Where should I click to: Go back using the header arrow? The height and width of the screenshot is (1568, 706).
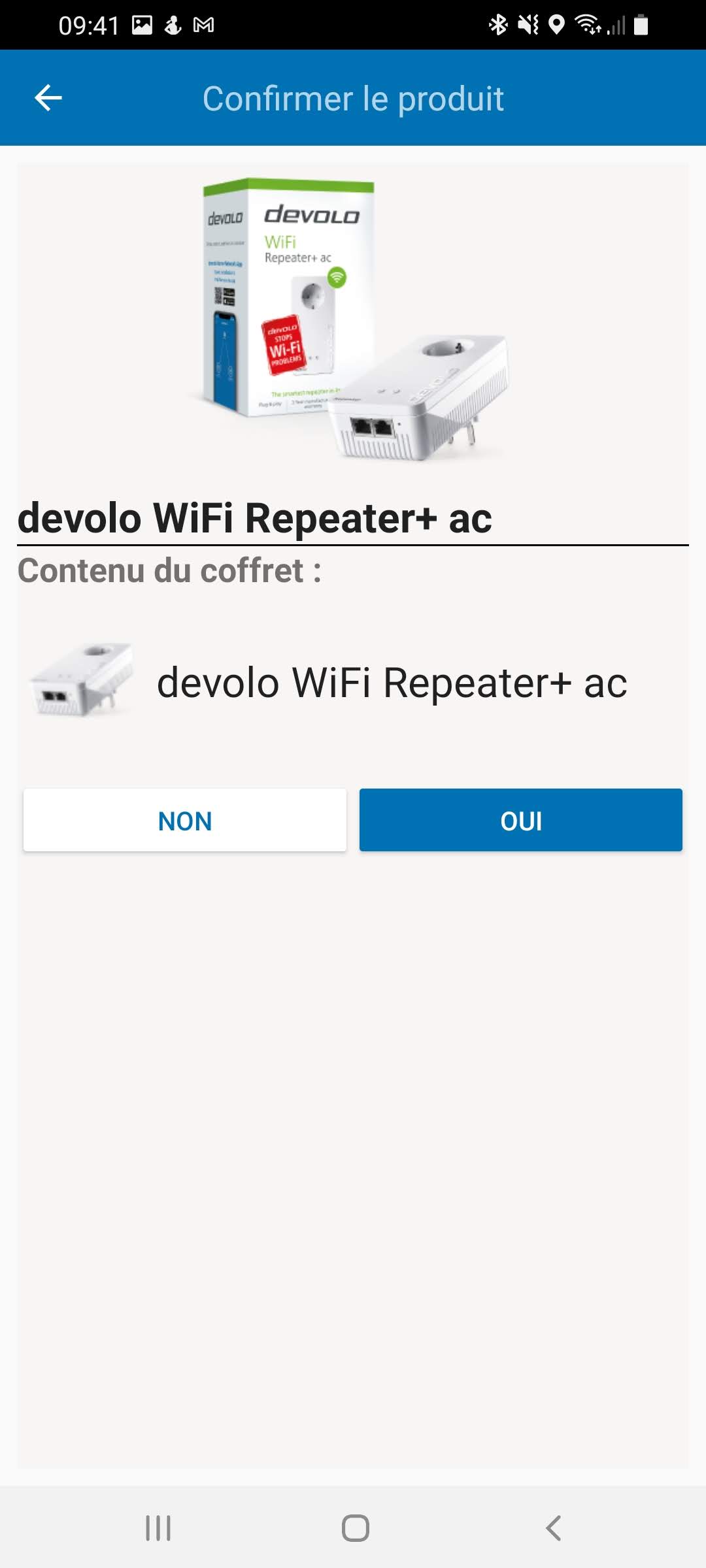tap(48, 98)
